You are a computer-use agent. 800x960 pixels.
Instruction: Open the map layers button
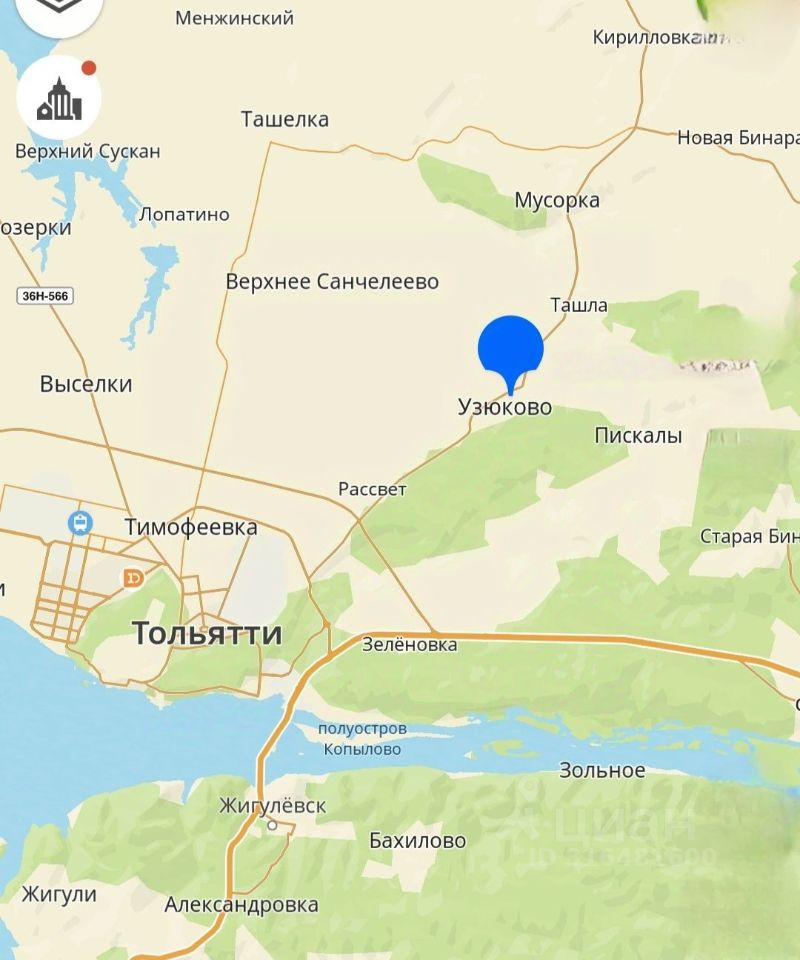click(58, 8)
